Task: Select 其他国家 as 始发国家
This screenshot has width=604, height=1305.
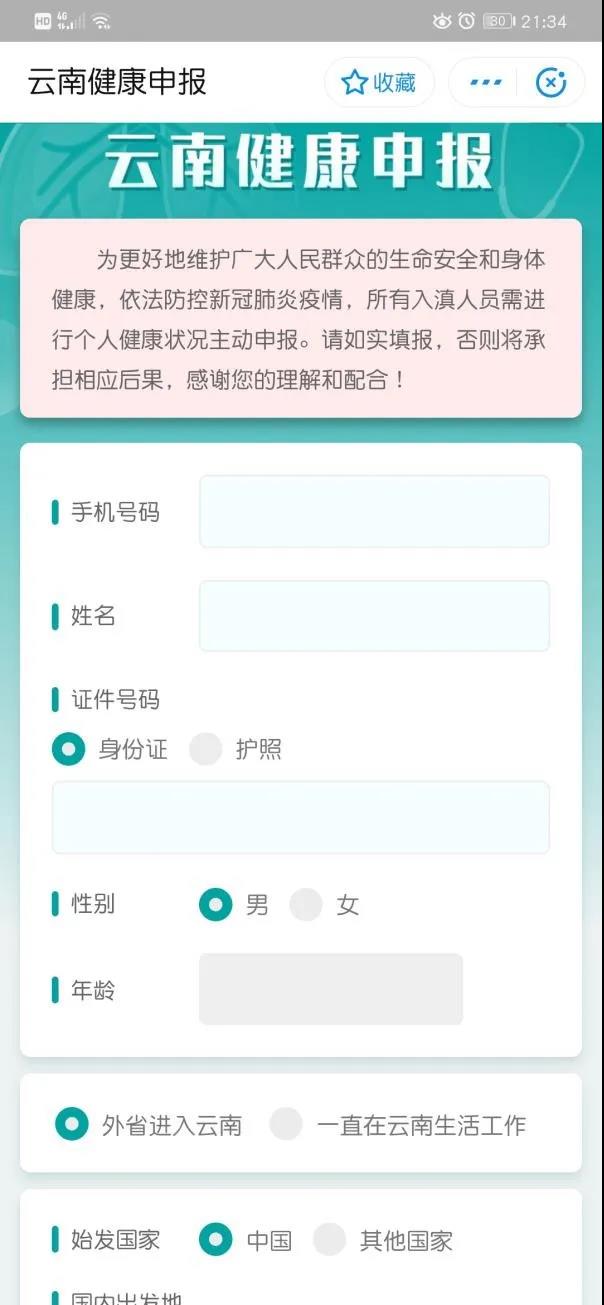Action: pos(330,1240)
